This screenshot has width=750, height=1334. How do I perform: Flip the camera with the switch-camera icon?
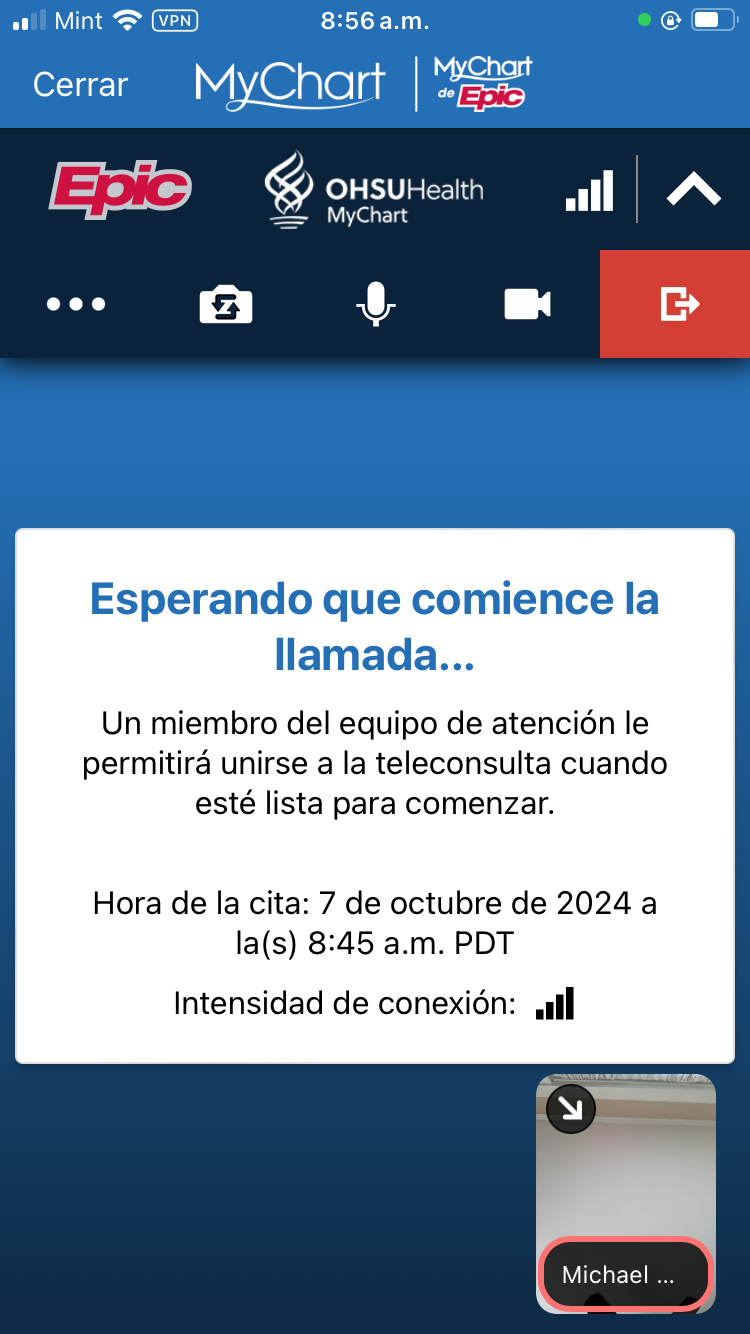point(226,304)
